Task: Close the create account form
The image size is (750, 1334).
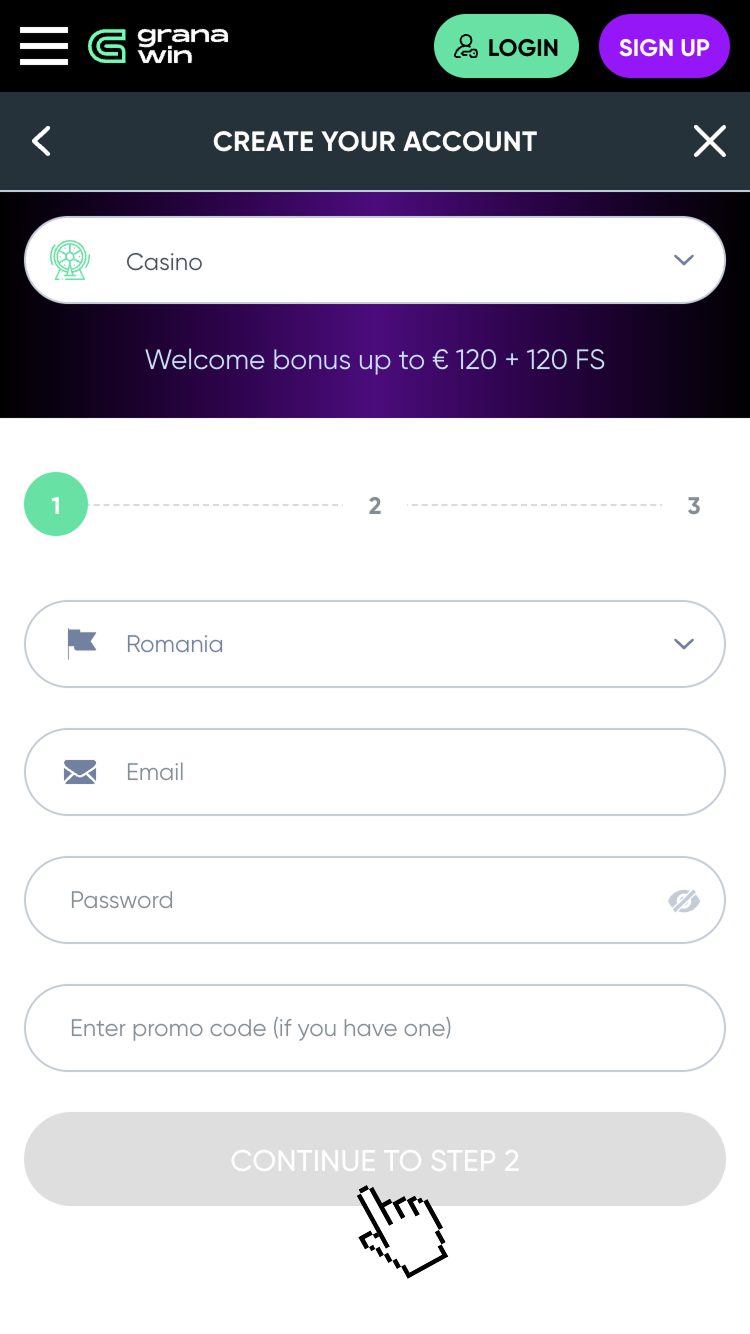Action: click(709, 141)
